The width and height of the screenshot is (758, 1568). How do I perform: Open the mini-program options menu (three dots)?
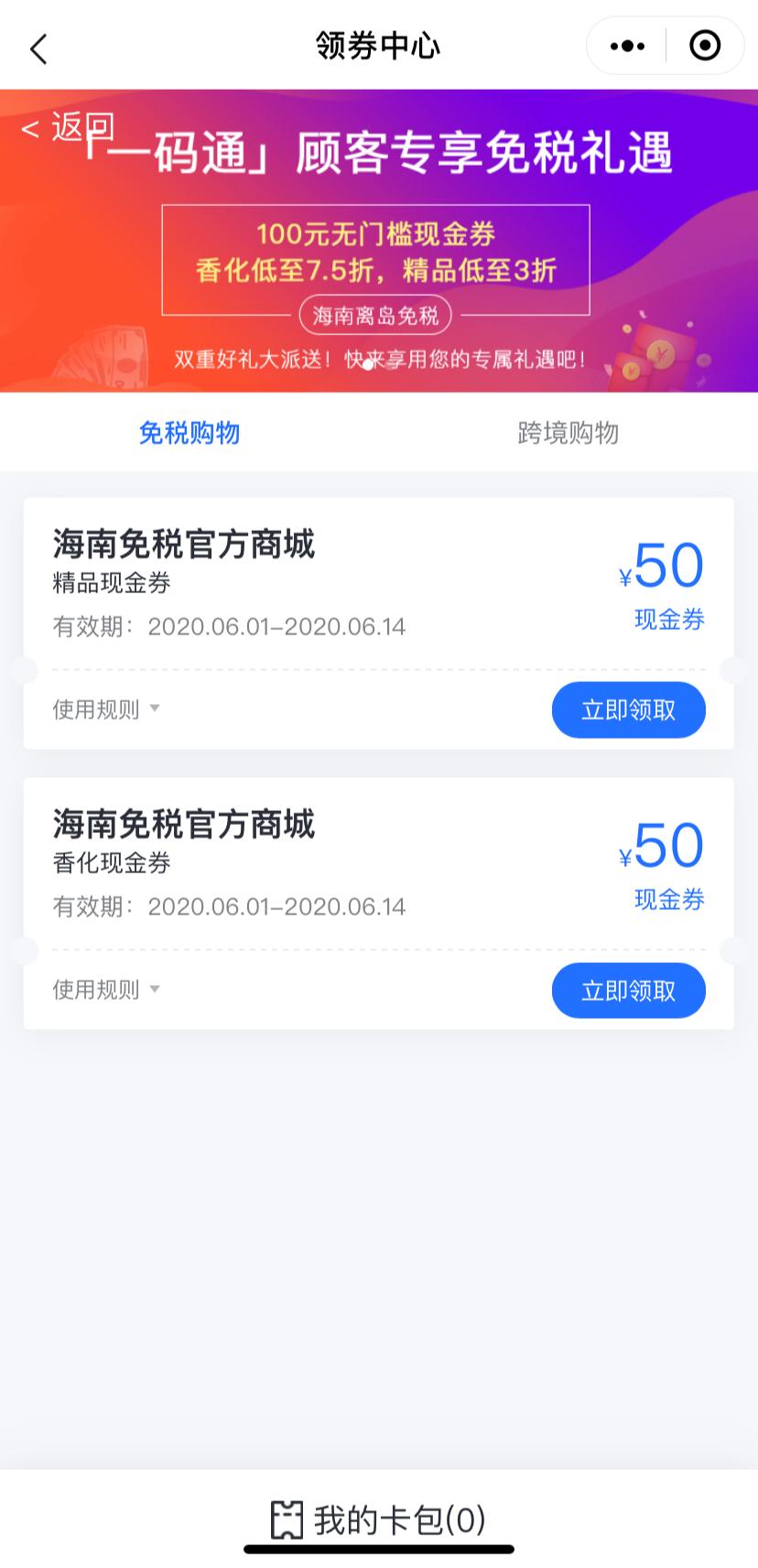(626, 46)
